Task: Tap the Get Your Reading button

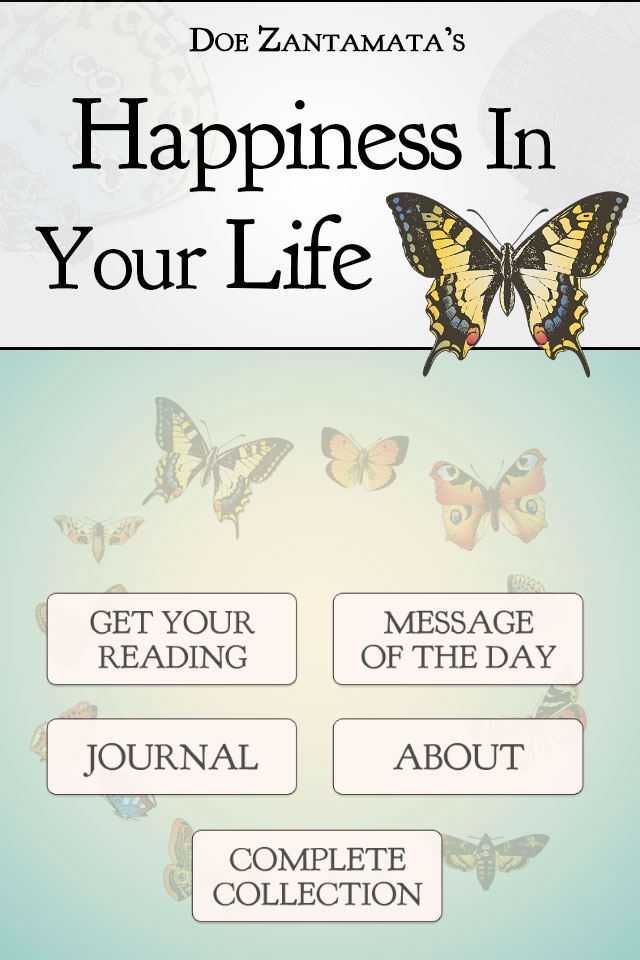Action: pos(172,639)
